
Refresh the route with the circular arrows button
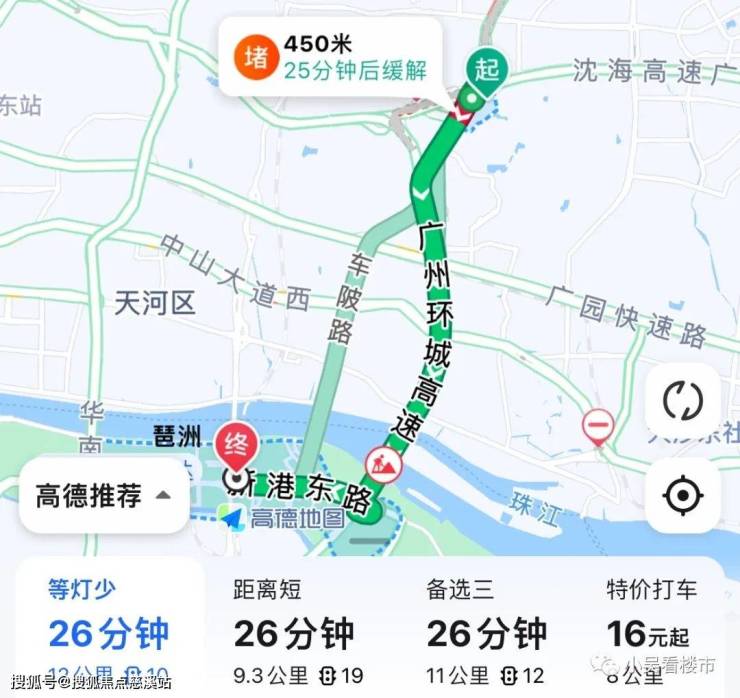point(682,401)
